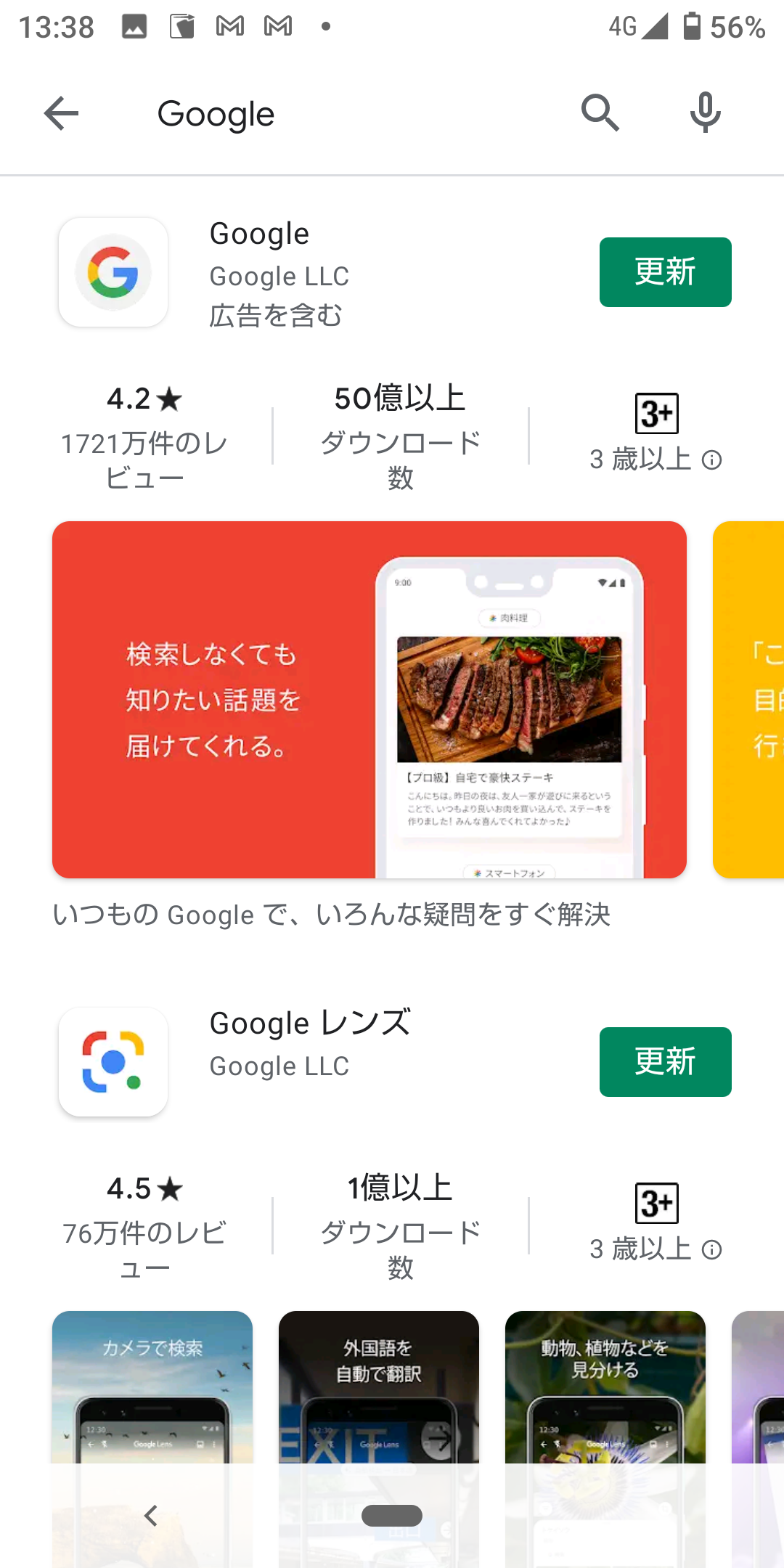784x1568 pixels.
Task: Tap the info circle next to 3 歳以上 for Google
Action: pyautogui.click(x=711, y=459)
